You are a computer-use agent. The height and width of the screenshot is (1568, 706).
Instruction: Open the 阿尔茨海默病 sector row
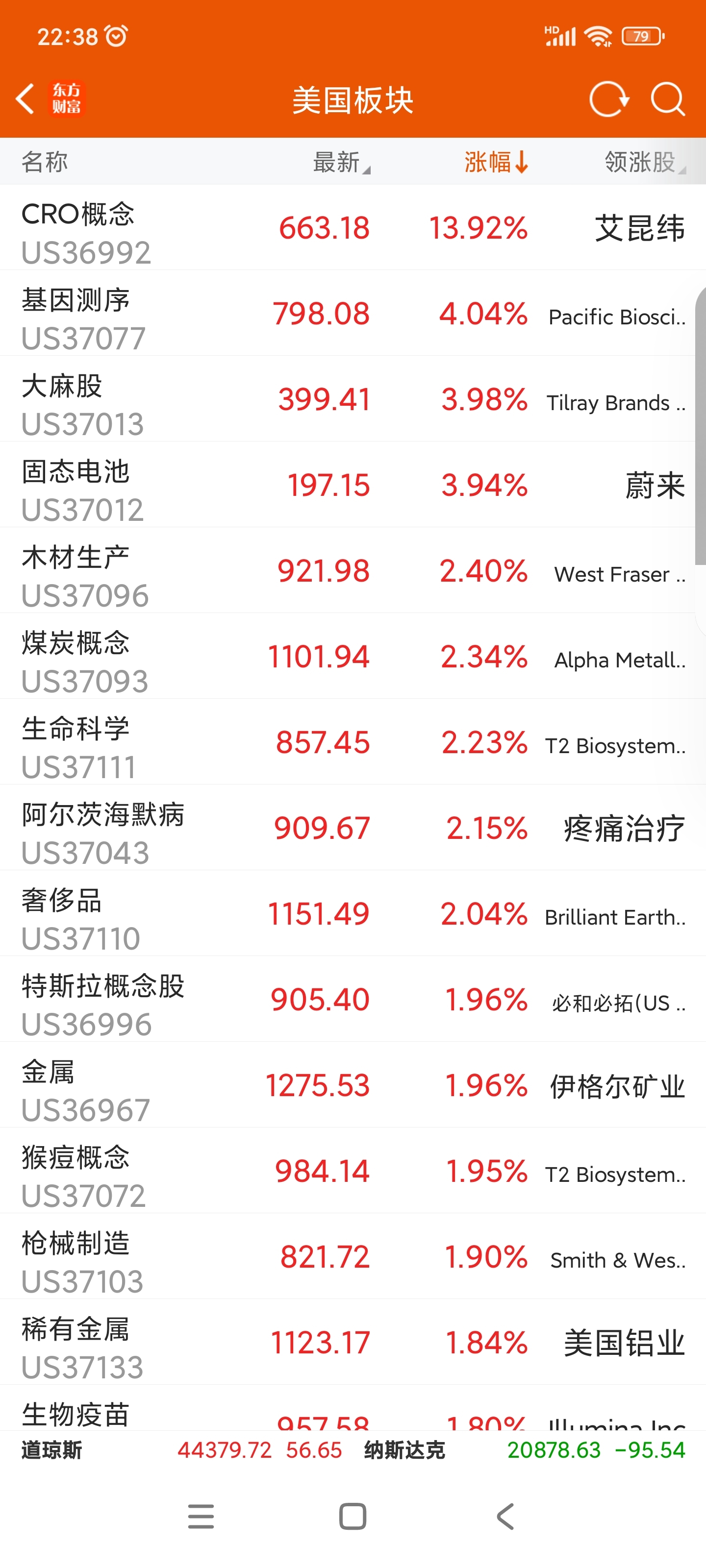click(353, 829)
